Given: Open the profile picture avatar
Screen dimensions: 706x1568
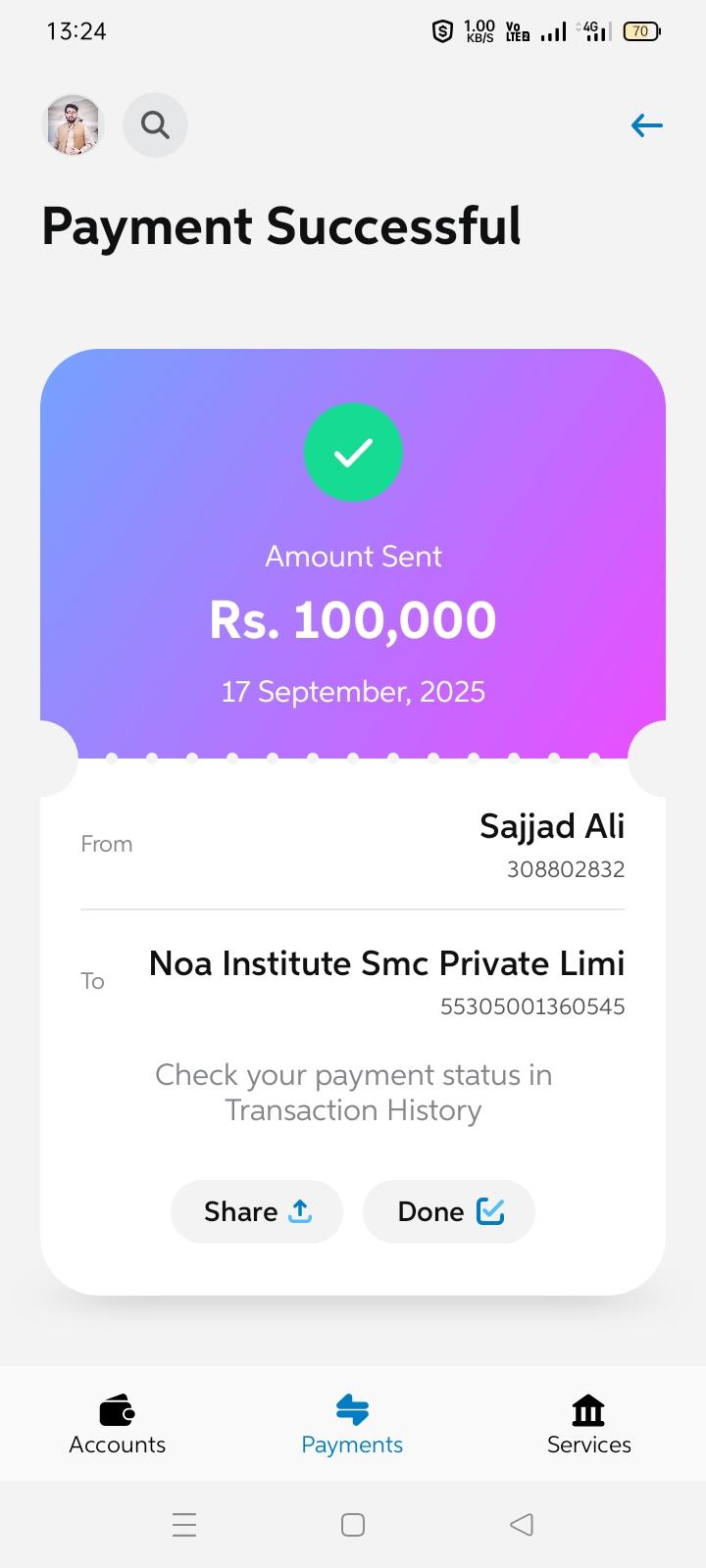Looking at the screenshot, I should point(73,125).
